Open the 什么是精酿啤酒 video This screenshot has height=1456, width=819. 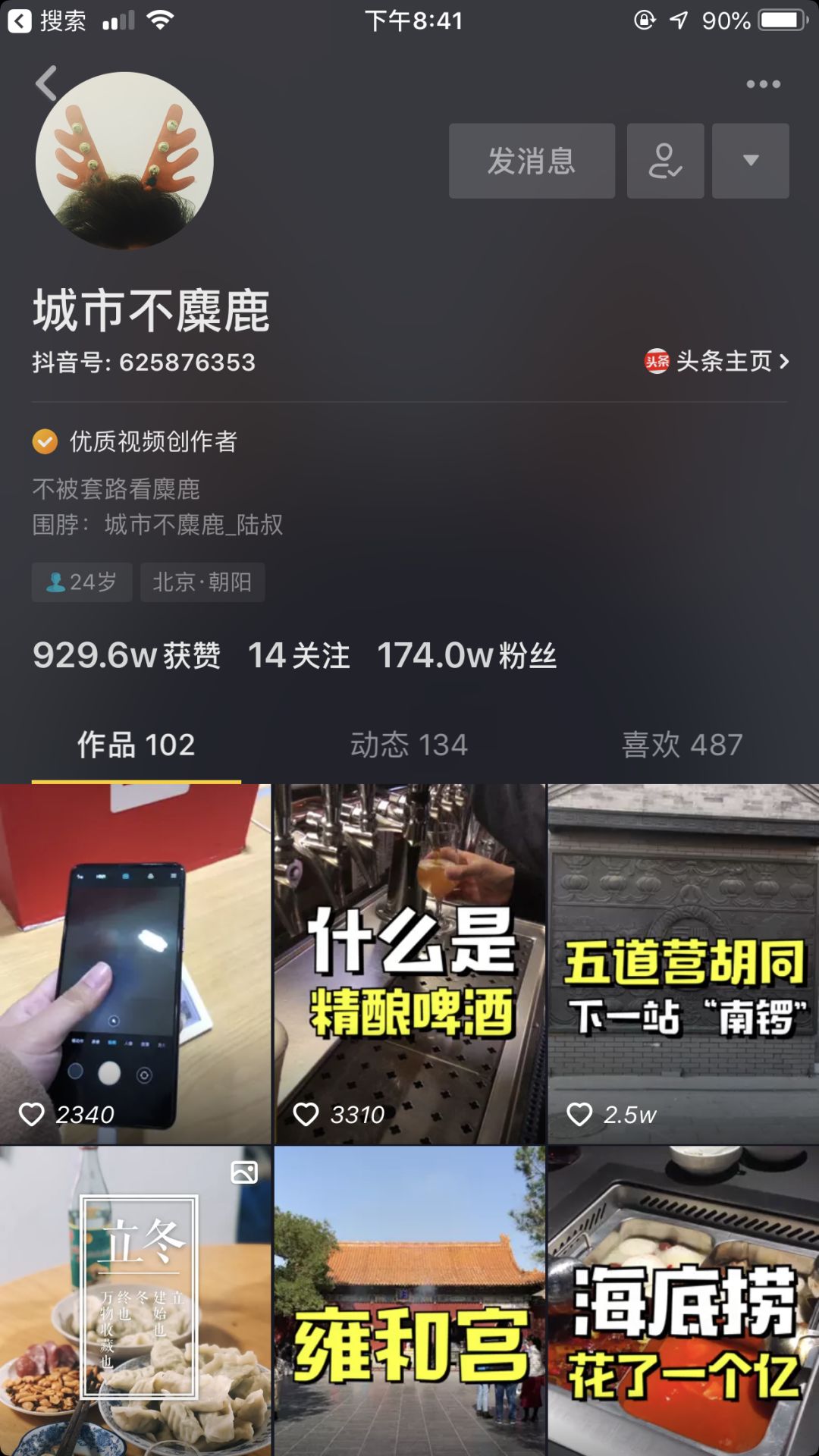(x=409, y=963)
